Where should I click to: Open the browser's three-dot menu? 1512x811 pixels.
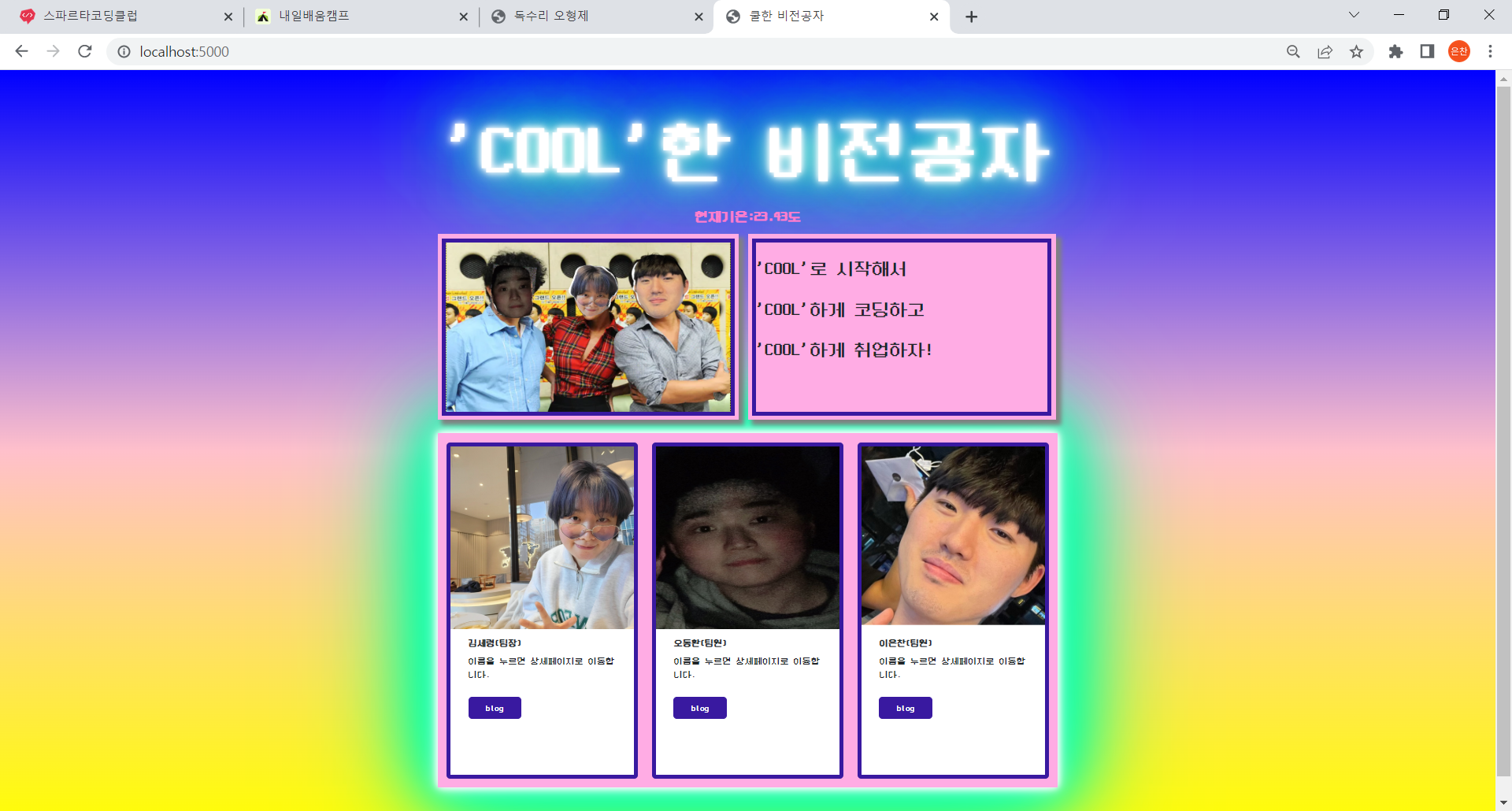1490,51
